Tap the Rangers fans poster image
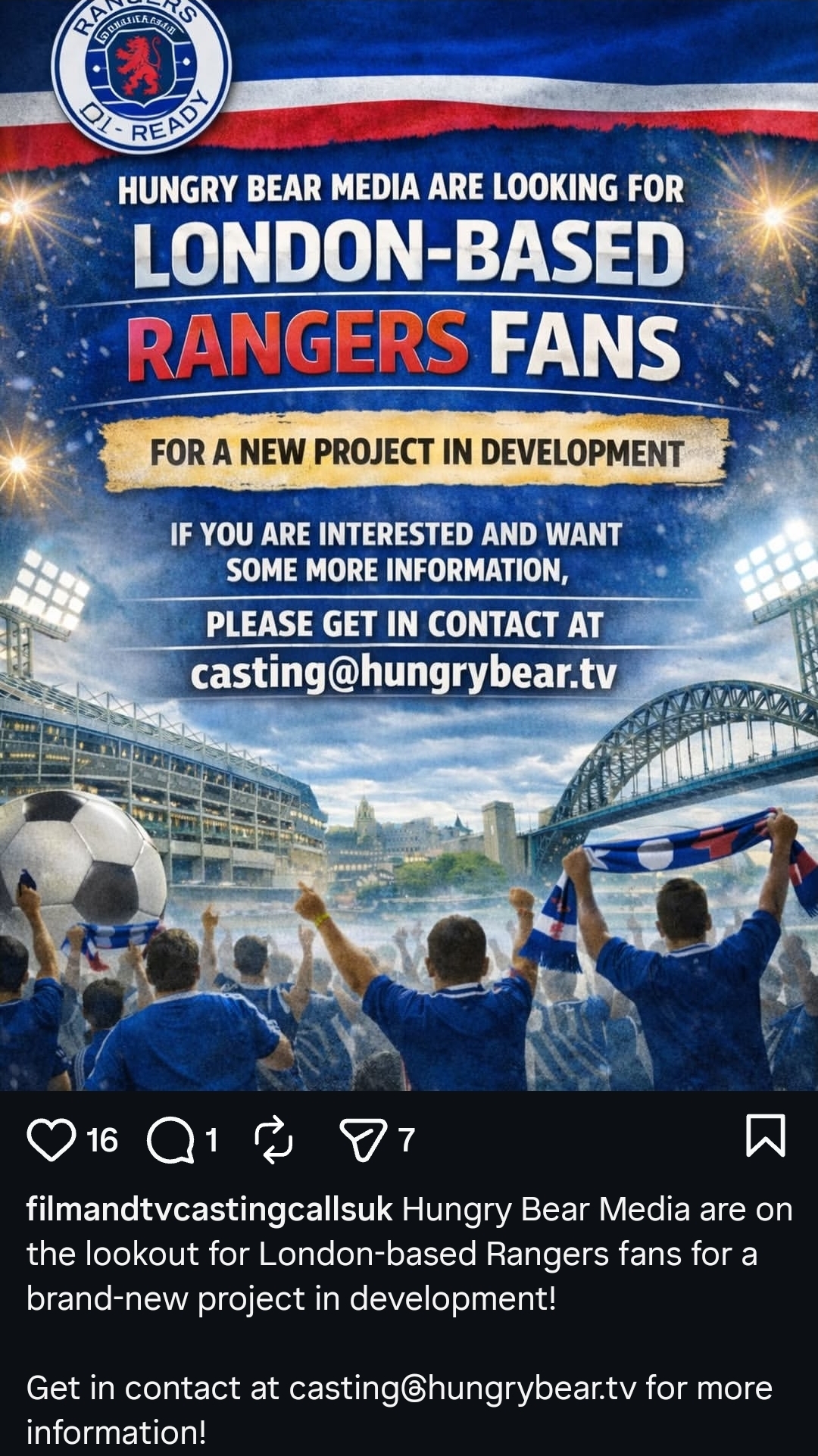818x1456 pixels. 409,545
